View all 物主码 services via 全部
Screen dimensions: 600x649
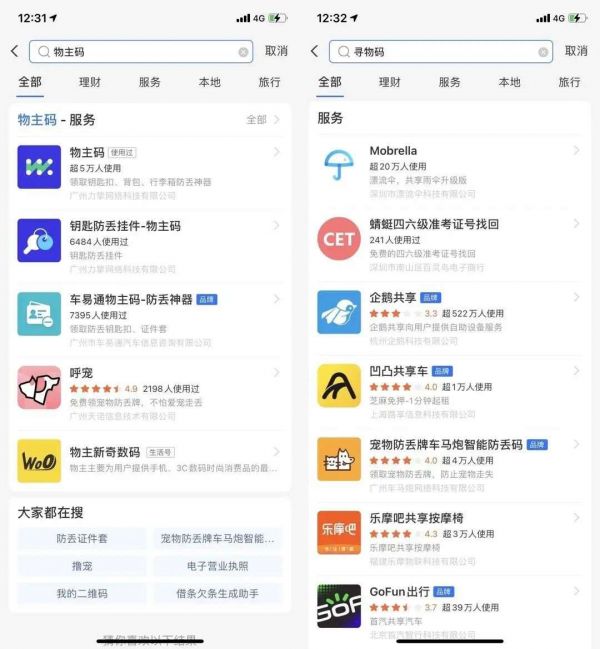pyautogui.click(x=263, y=120)
